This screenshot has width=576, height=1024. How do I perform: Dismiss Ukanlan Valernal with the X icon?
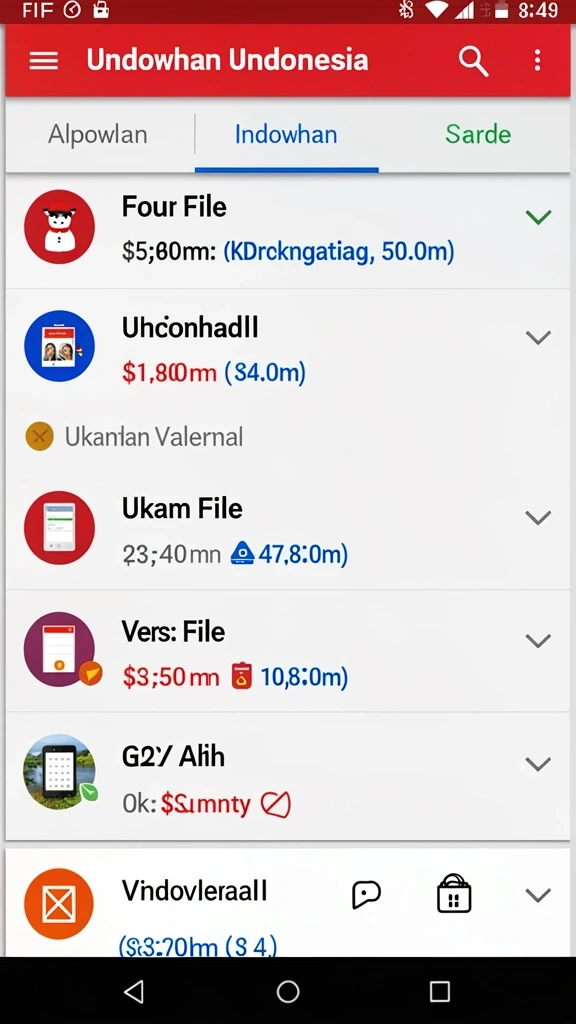pos(39,436)
